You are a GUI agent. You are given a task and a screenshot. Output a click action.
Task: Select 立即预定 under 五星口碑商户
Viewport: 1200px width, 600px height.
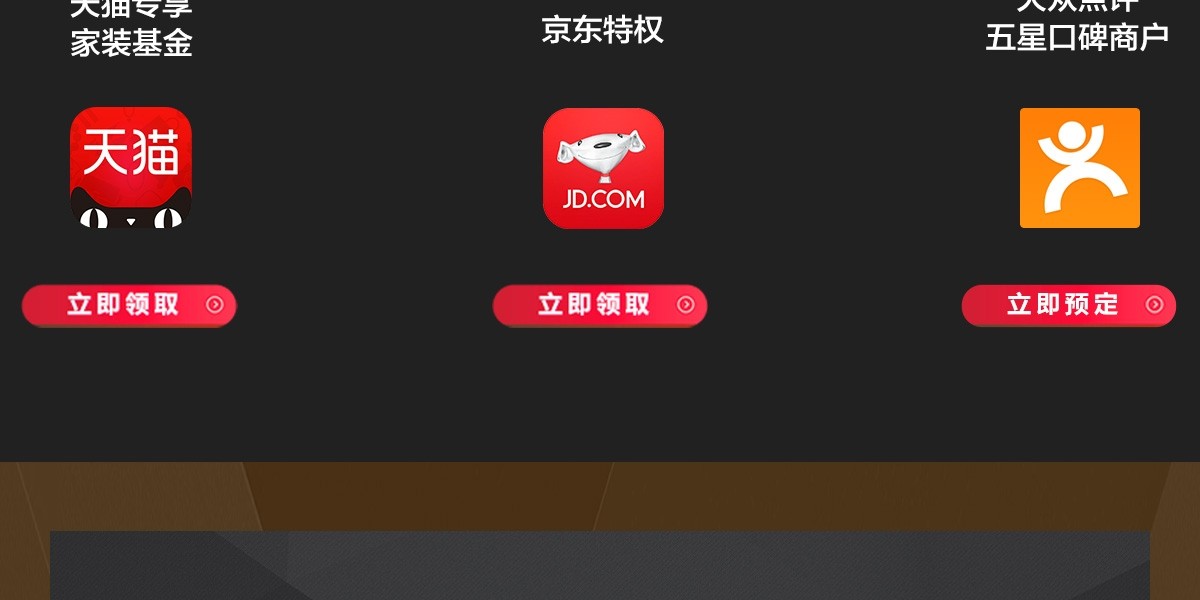coord(1068,306)
